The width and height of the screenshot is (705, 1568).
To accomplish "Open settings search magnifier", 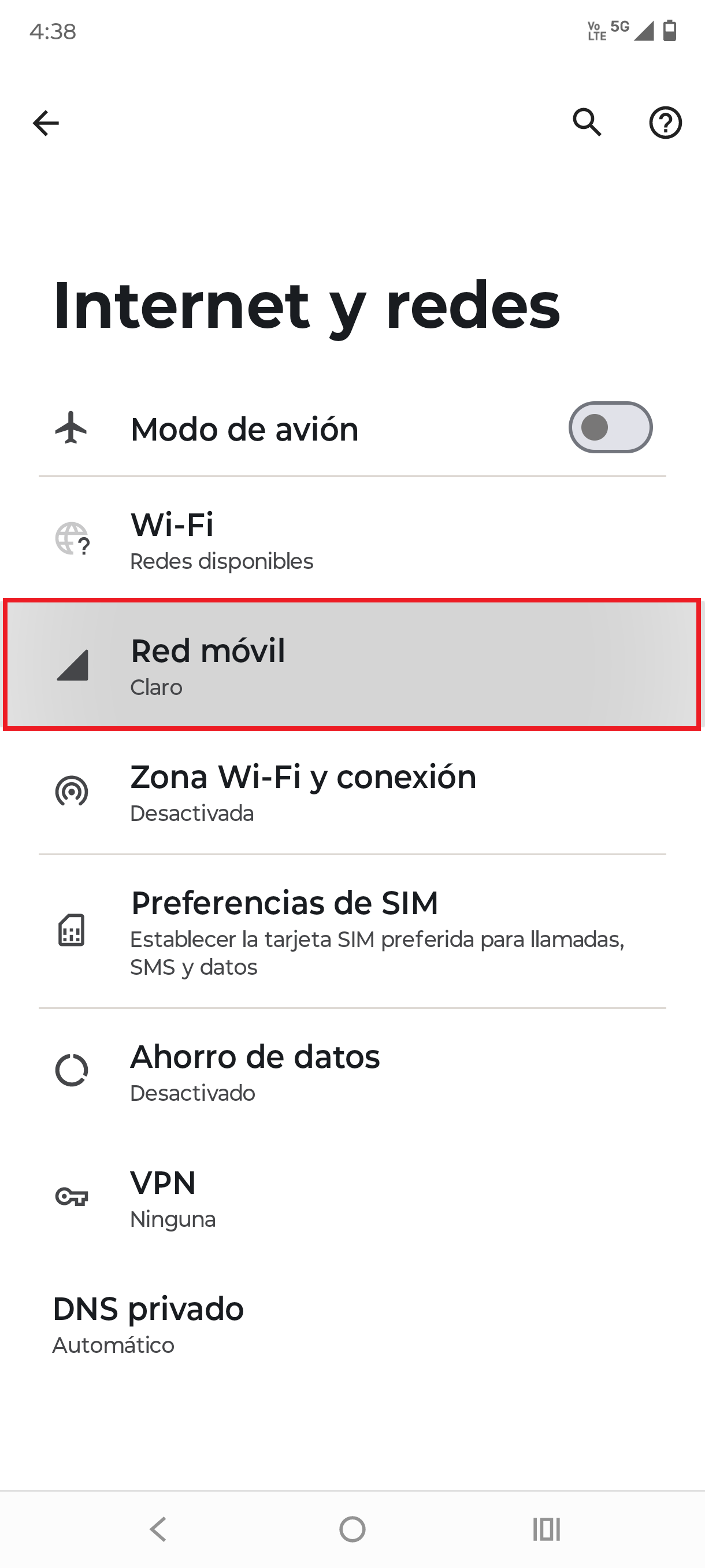I will (587, 123).
